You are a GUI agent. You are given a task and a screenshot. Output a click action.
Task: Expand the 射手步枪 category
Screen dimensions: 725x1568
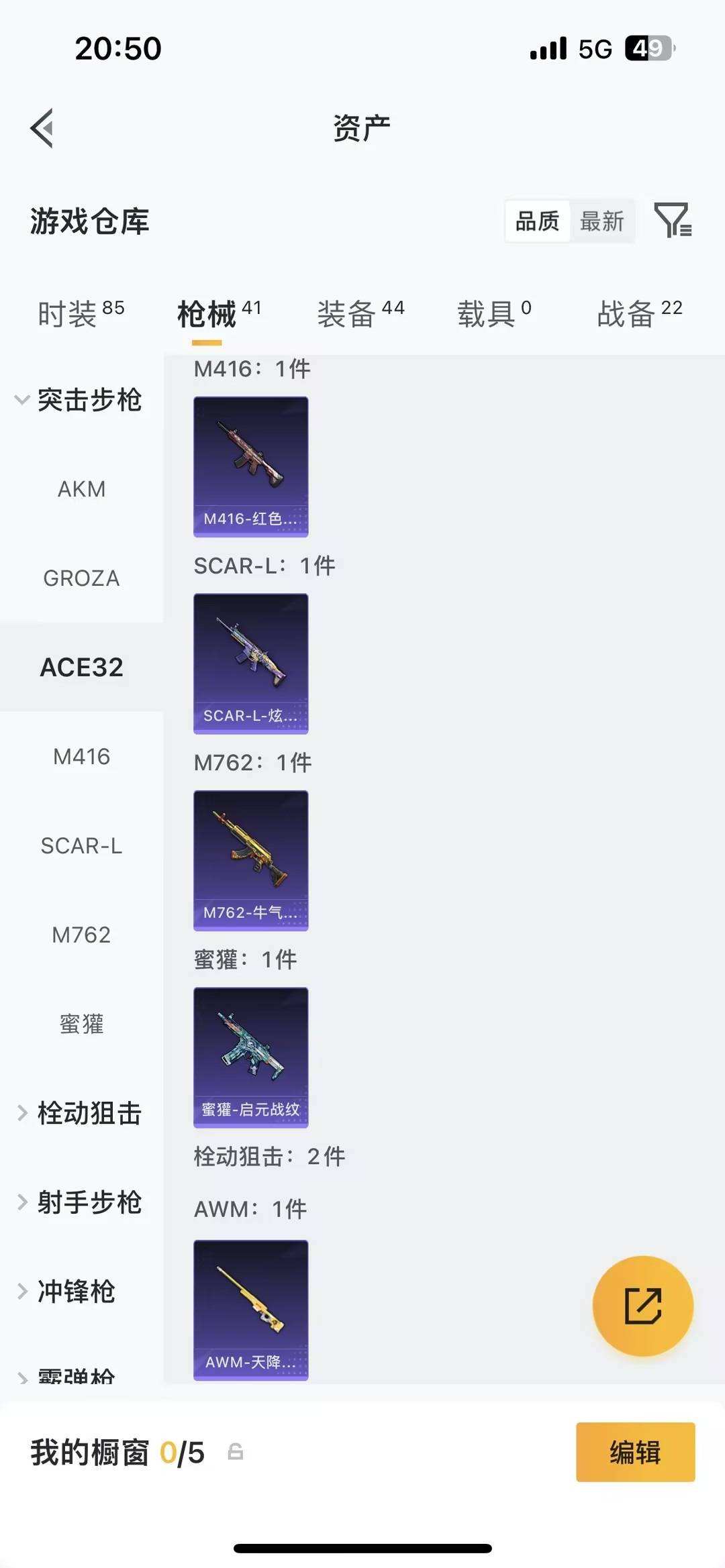(81, 1202)
